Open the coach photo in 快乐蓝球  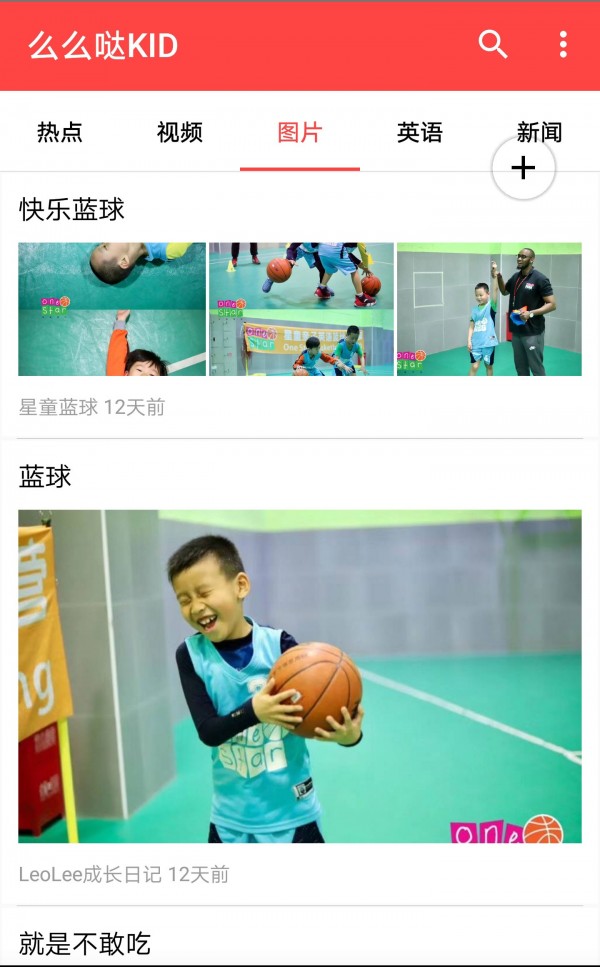tap(489, 309)
